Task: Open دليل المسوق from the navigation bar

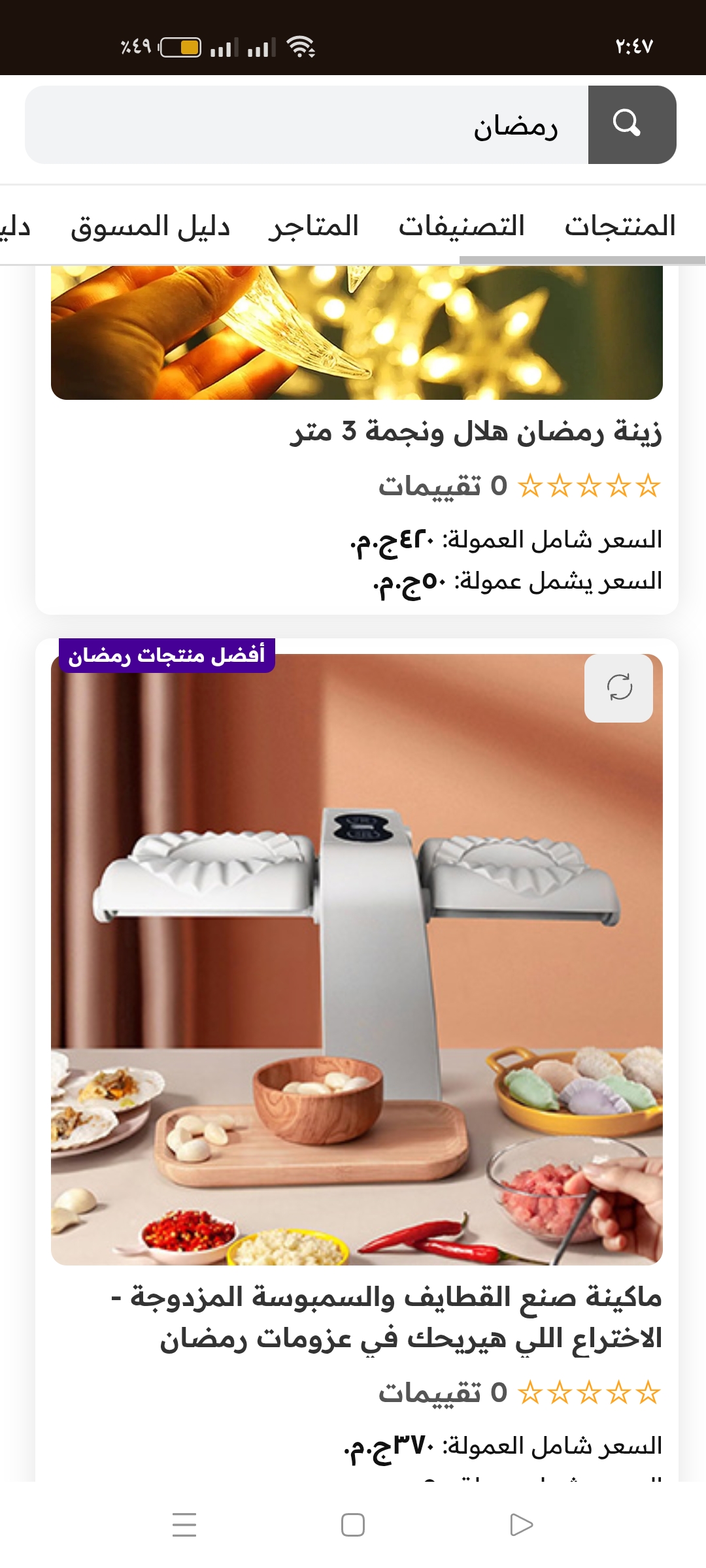Action: coord(152,223)
